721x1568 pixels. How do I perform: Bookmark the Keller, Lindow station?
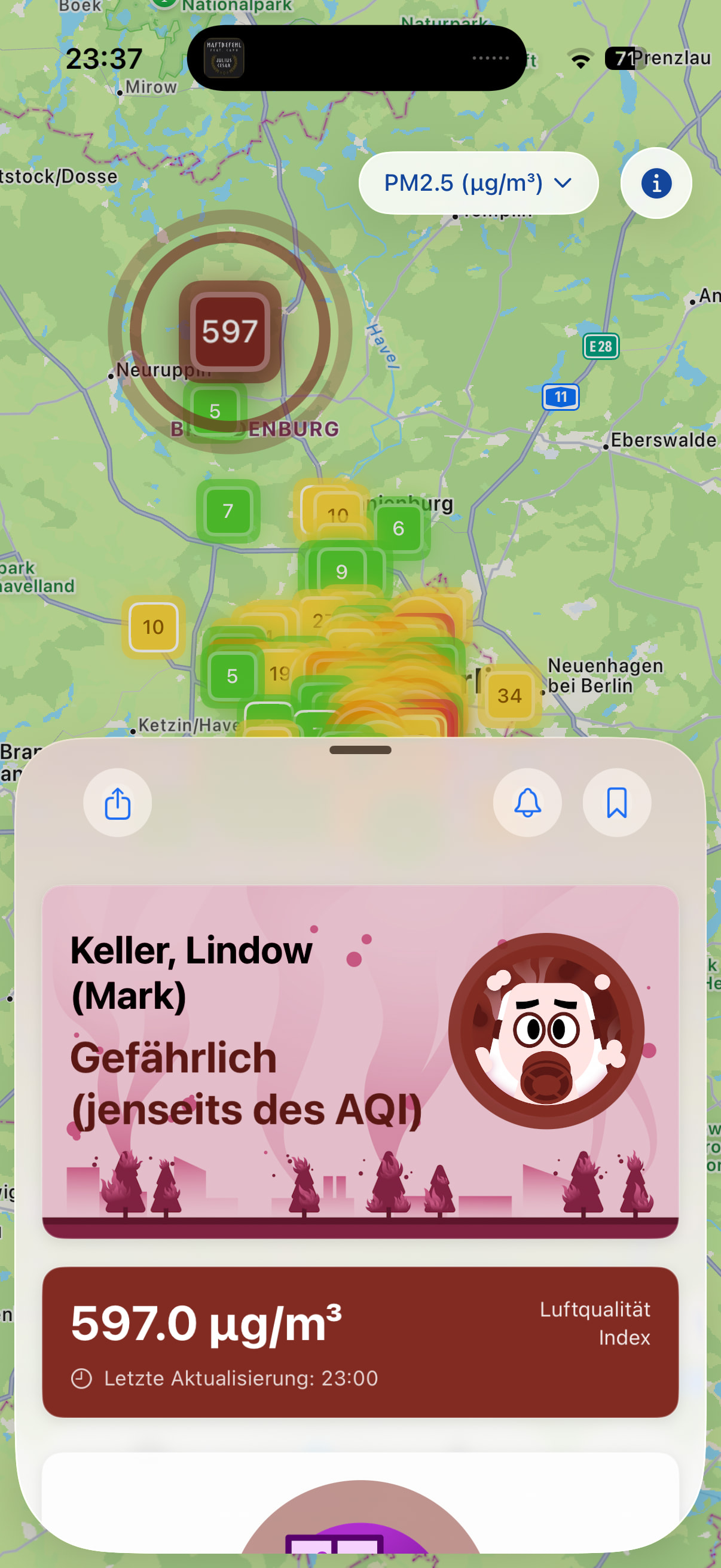616,803
